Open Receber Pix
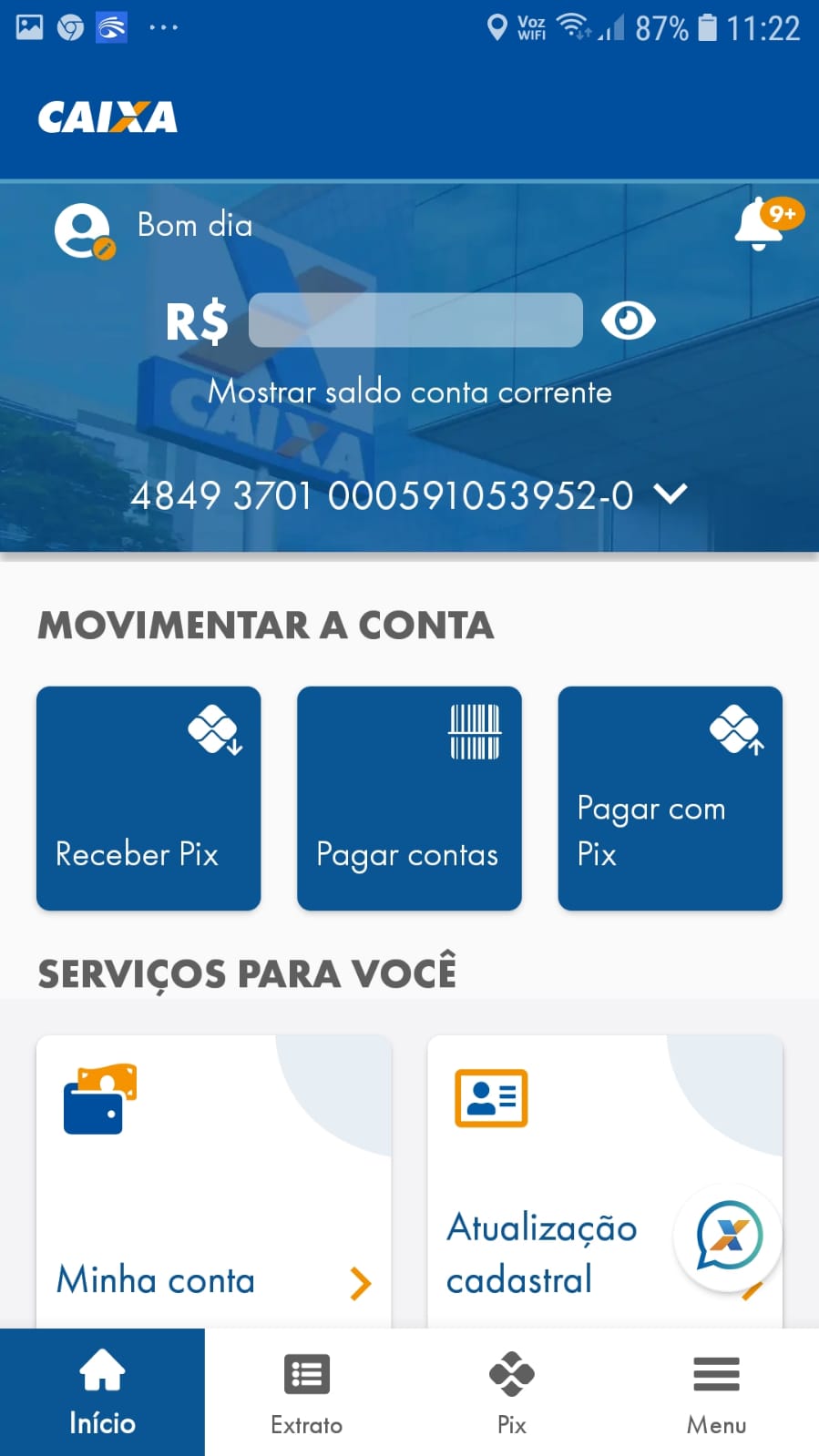 coord(148,798)
